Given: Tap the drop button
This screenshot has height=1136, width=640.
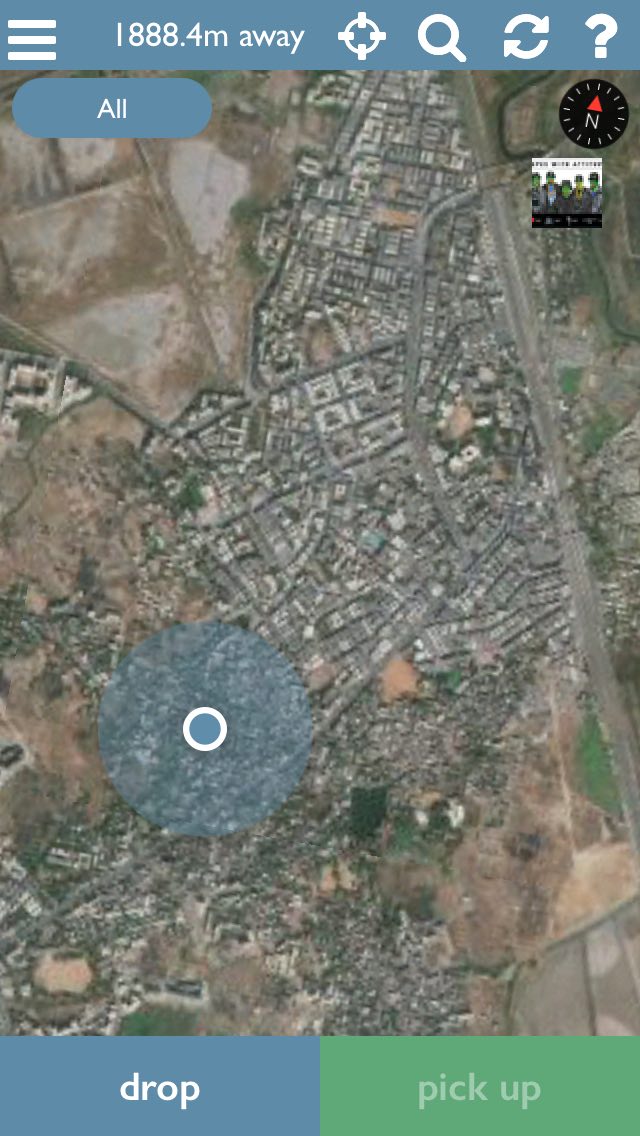Looking at the screenshot, I should click(160, 1087).
